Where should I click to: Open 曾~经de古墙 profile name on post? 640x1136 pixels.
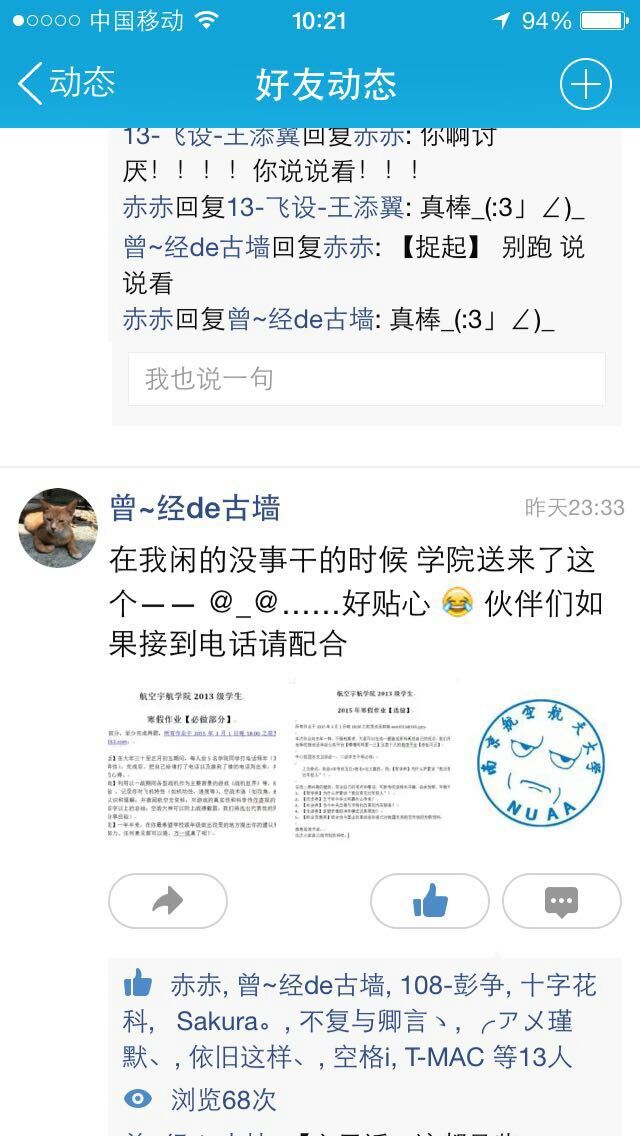194,508
